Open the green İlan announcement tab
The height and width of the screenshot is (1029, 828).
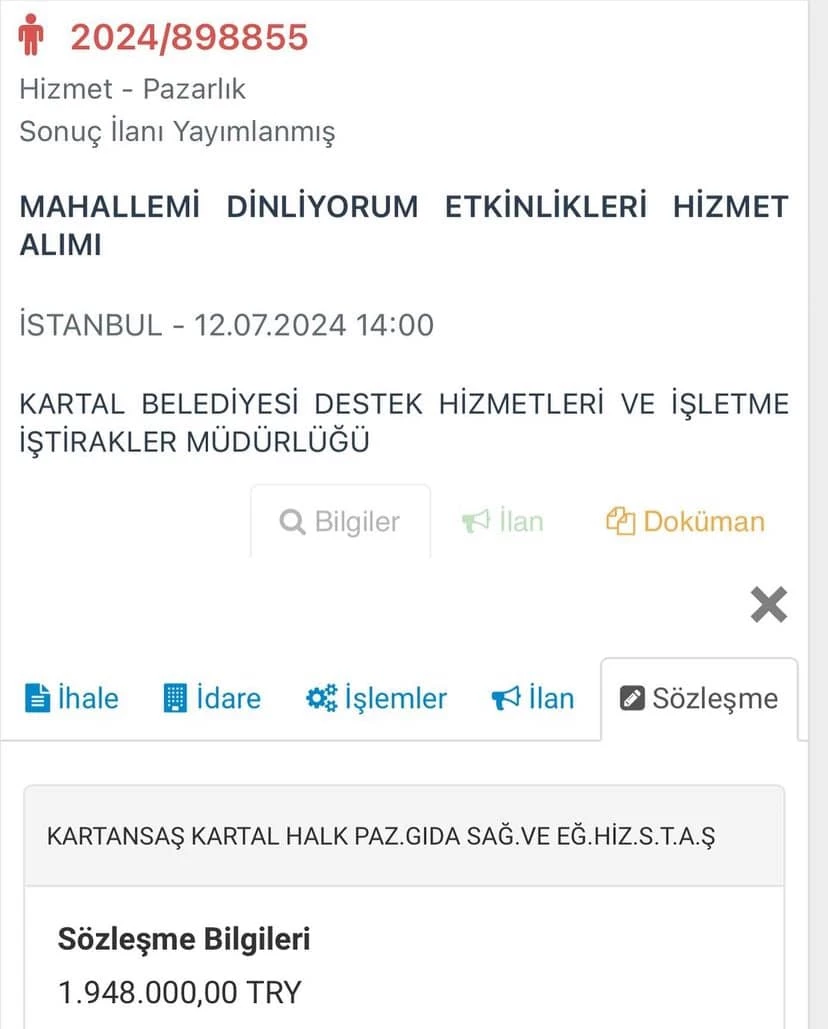[503, 522]
